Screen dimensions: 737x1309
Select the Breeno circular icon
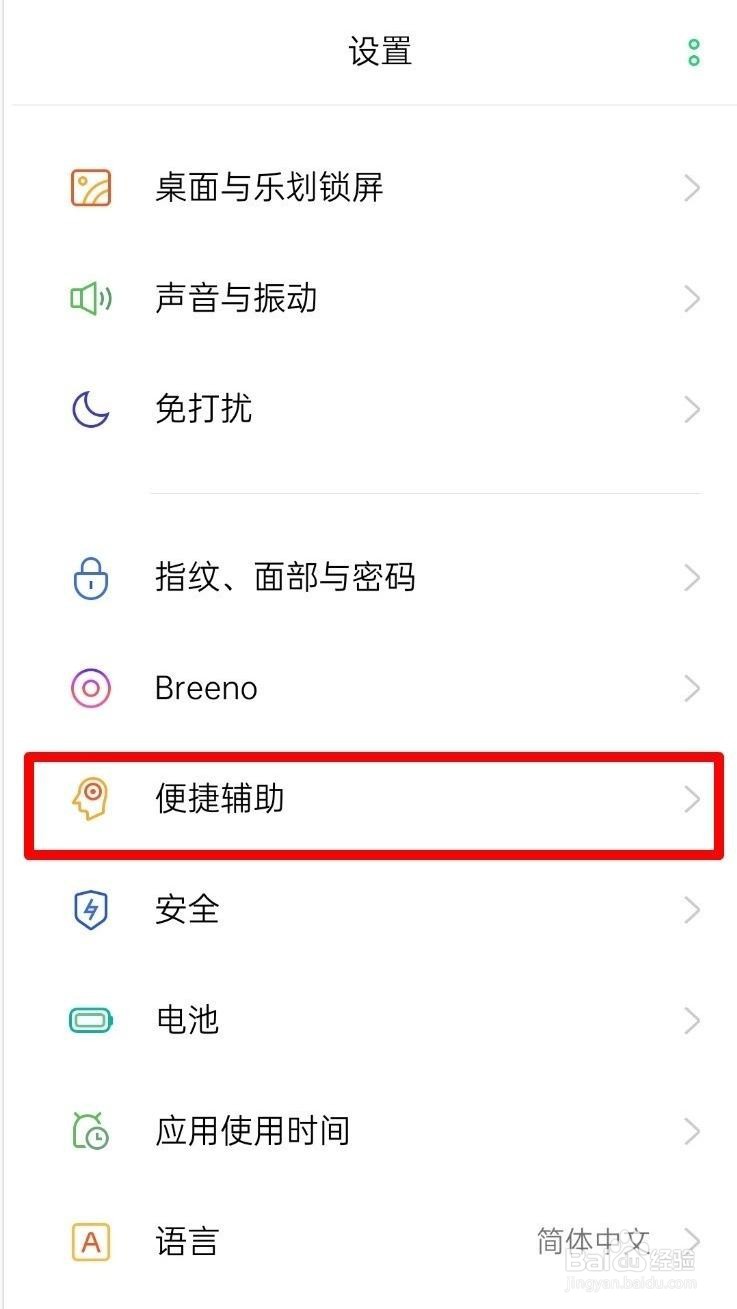point(90,687)
